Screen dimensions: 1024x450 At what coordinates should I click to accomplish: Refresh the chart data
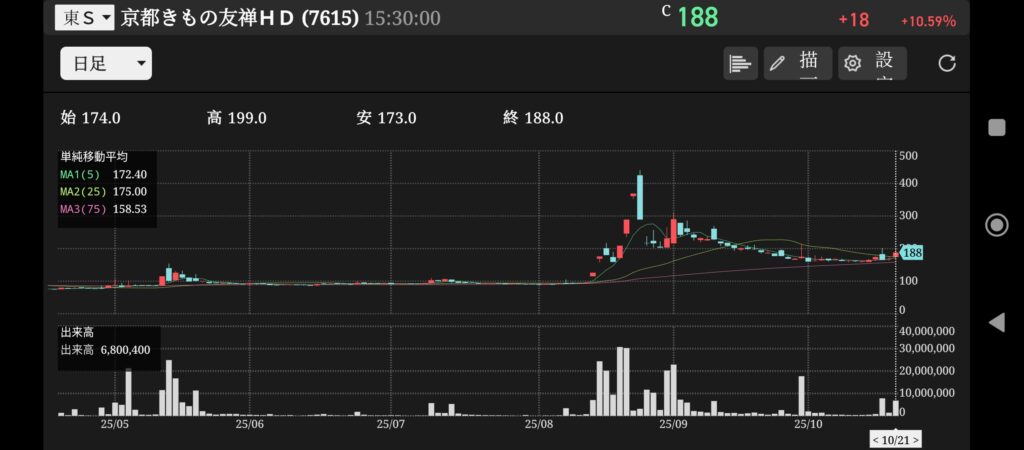click(x=947, y=64)
